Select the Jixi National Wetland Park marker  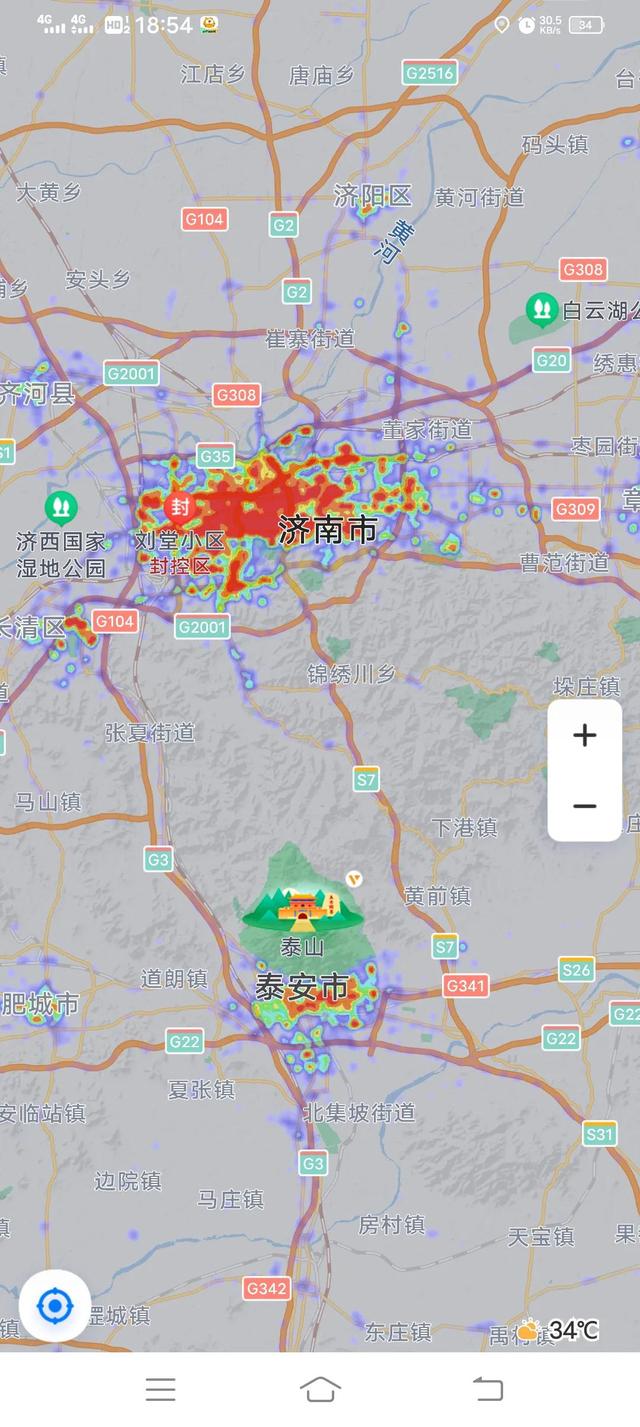tap(61, 508)
